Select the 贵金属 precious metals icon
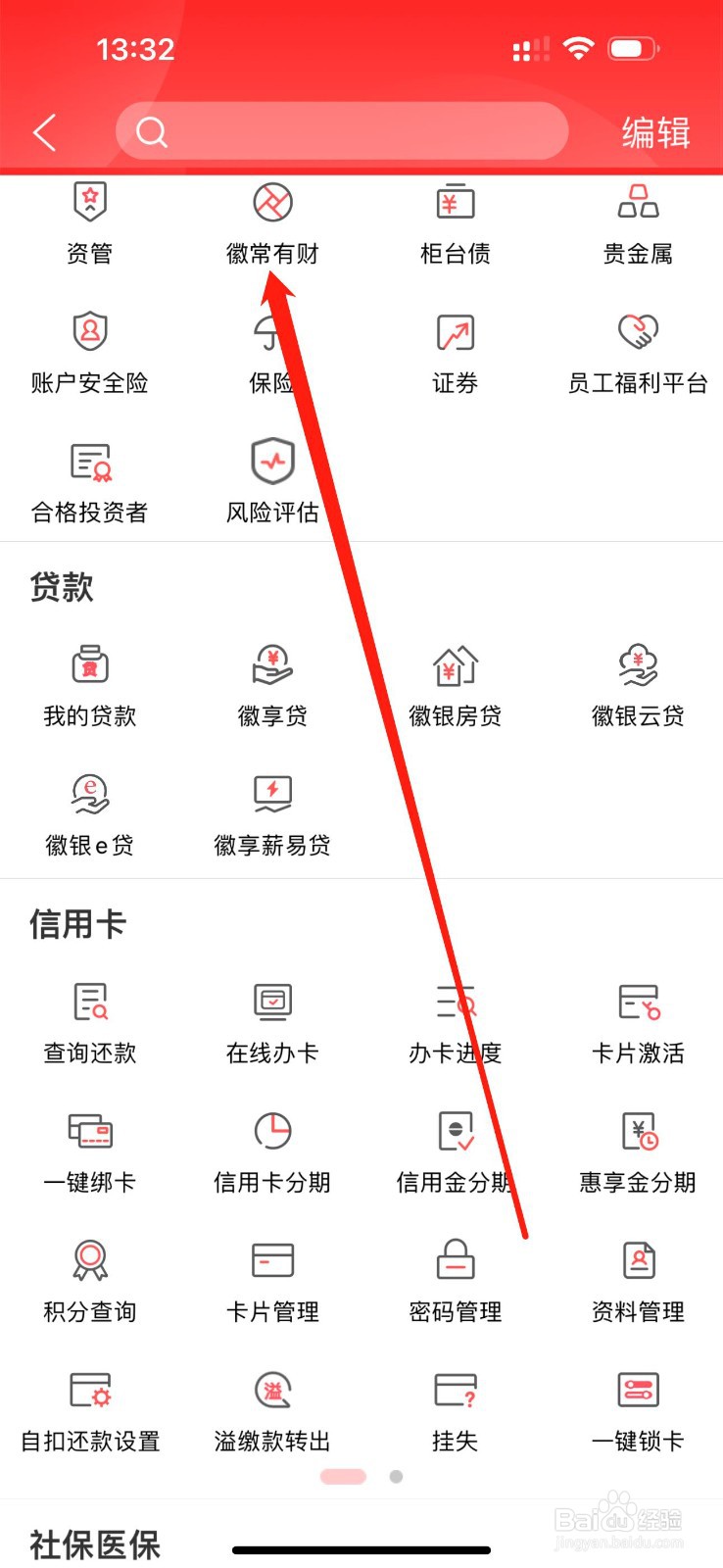Image resolution: width=723 pixels, height=1568 pixels. (638, 220)
